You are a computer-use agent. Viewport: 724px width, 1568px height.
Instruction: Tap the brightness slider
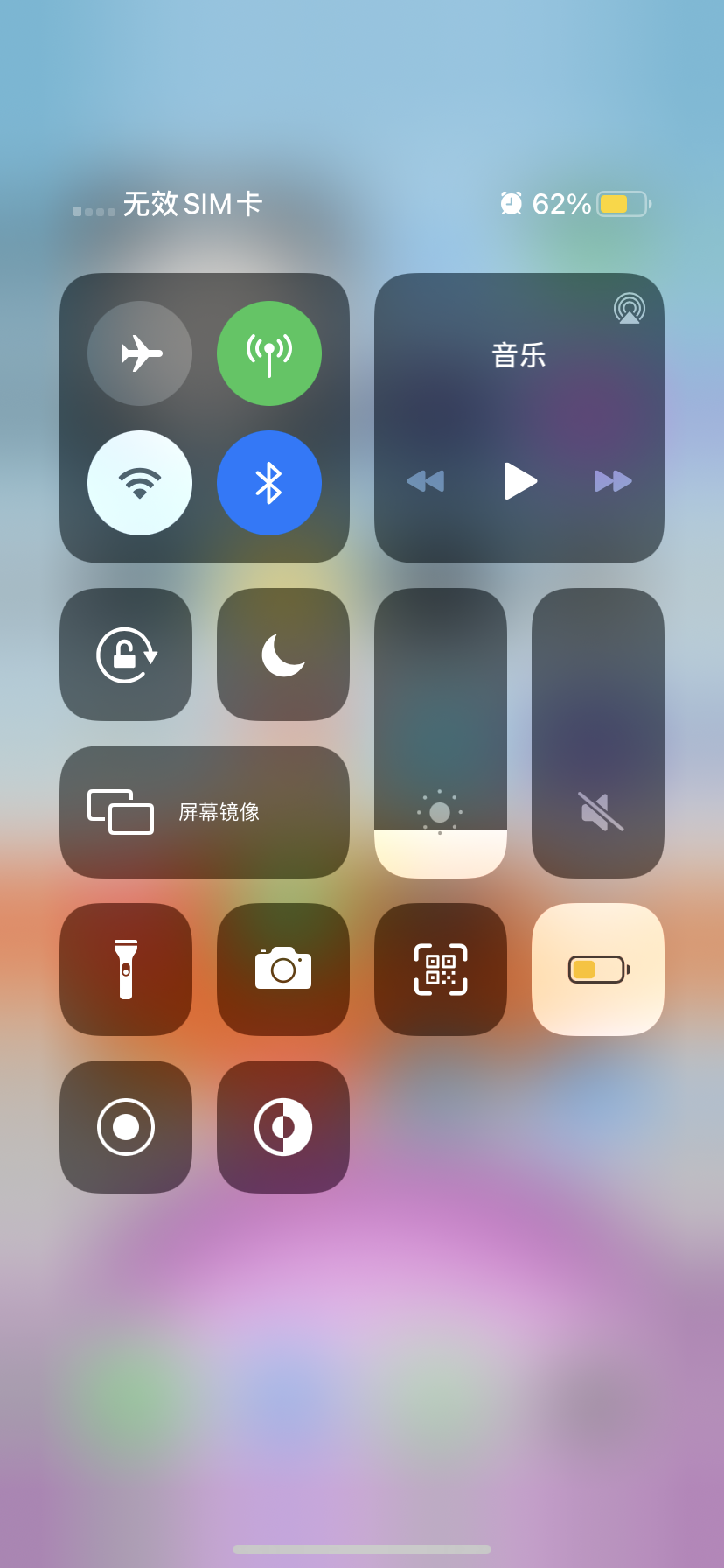441,733
